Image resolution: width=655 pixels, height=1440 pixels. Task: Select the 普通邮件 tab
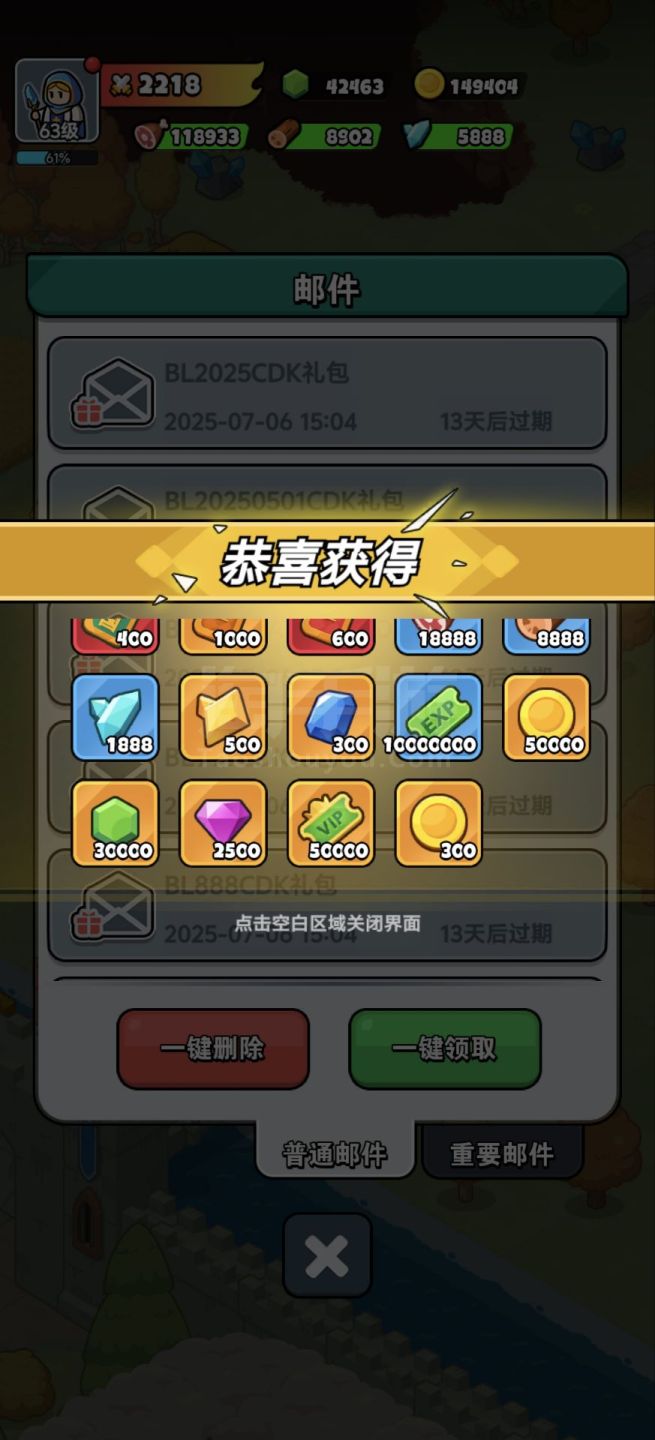[334, 1154]
